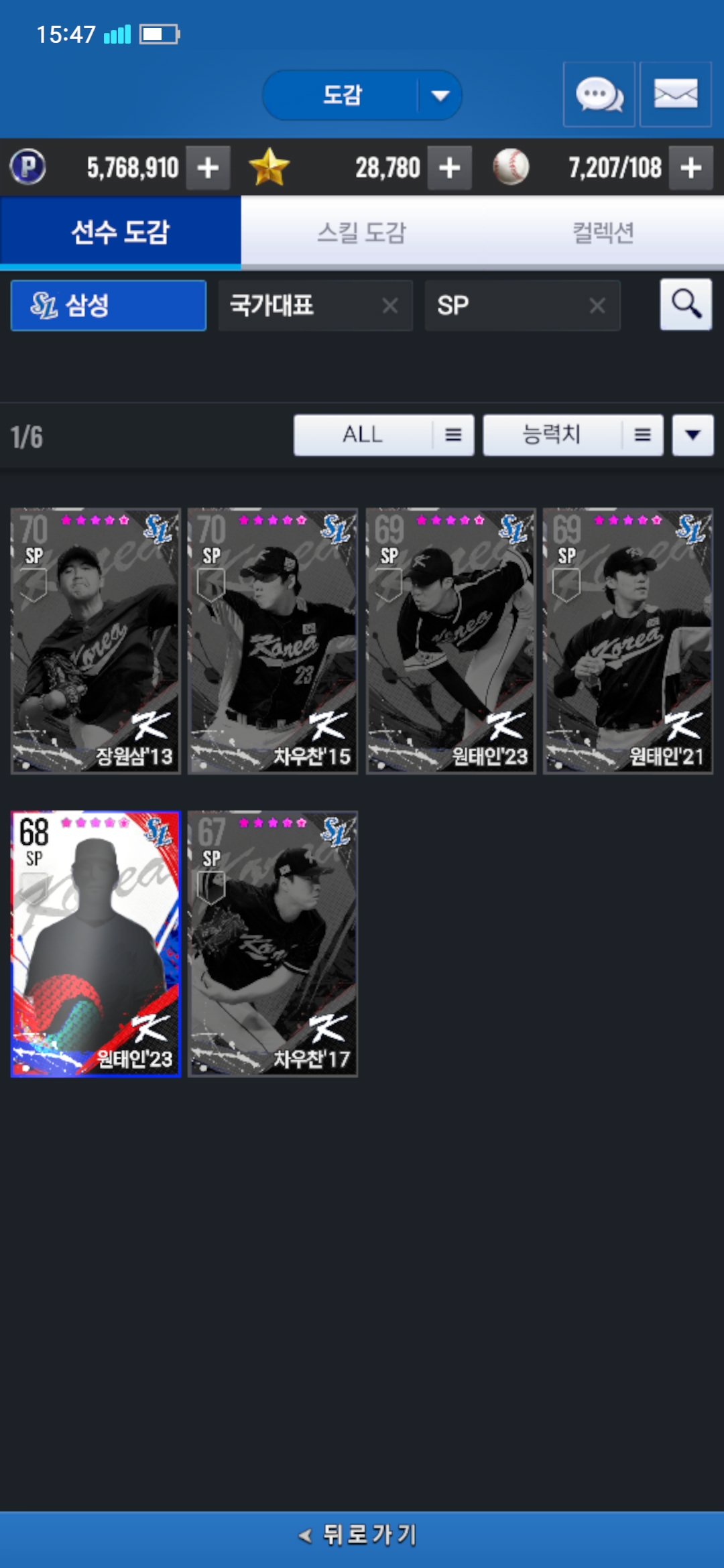Open the 장원삼'13 player card

(96, 641)
